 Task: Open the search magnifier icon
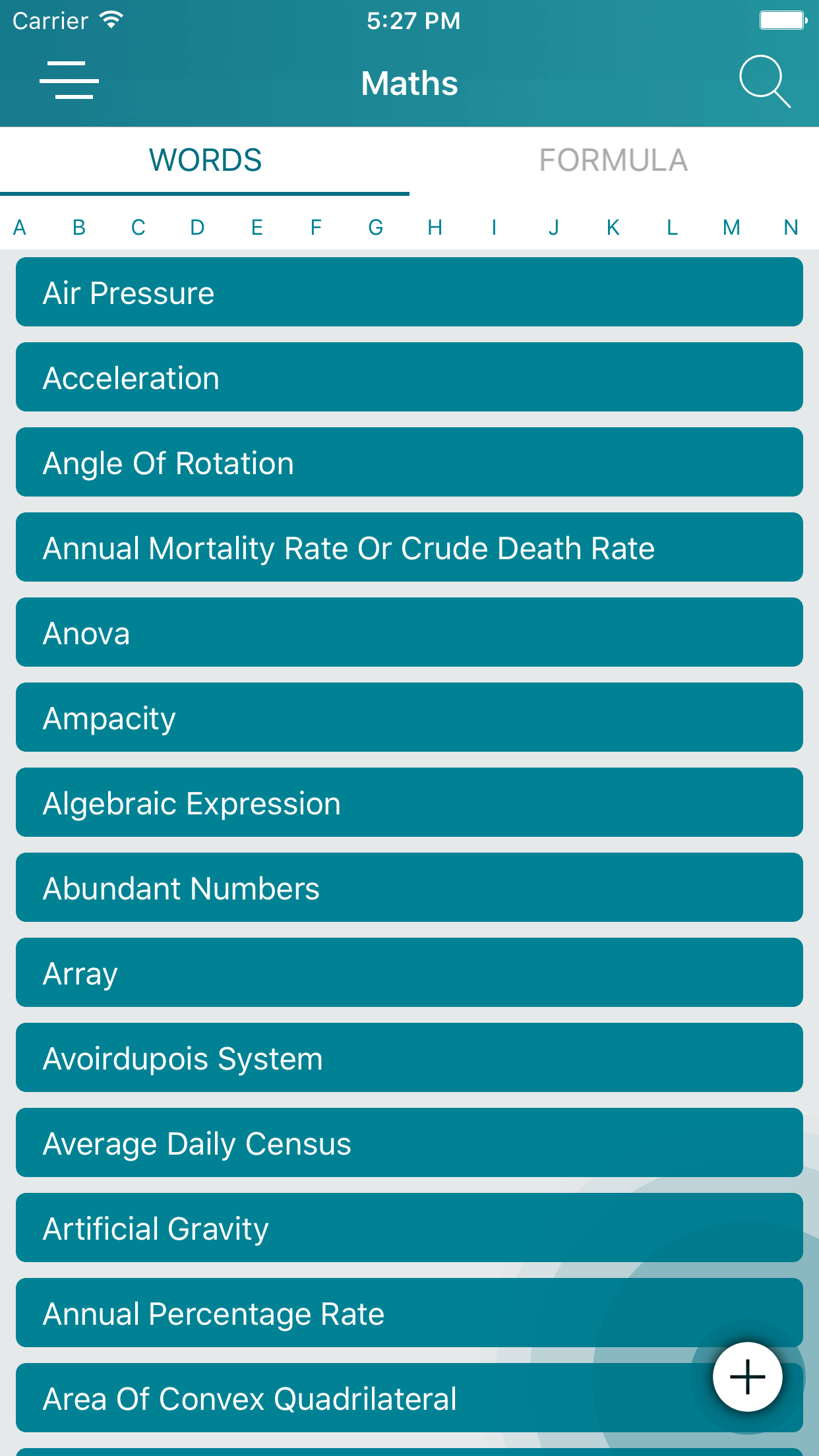pyautogui.click(x=764, y=81)
